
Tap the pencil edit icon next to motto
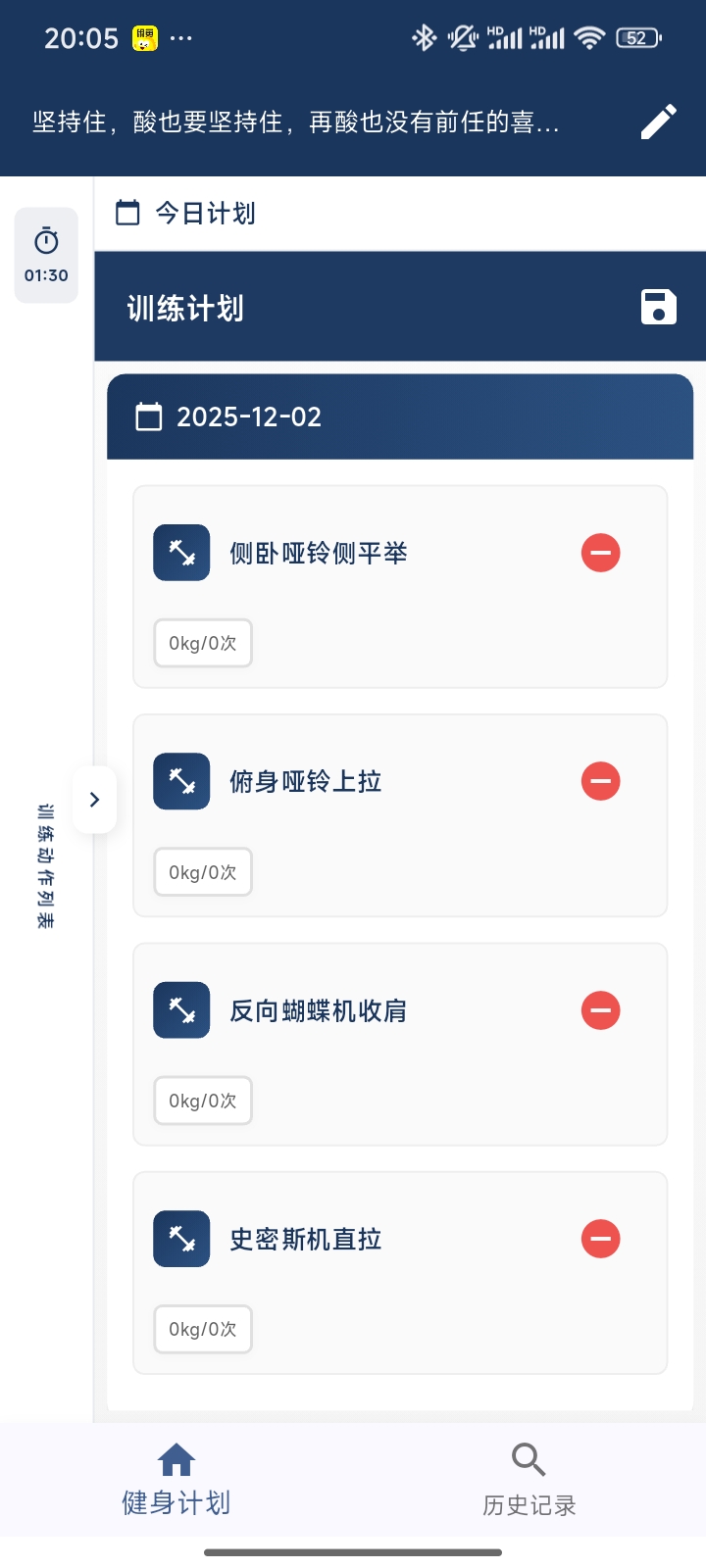[x=658, y=122]
